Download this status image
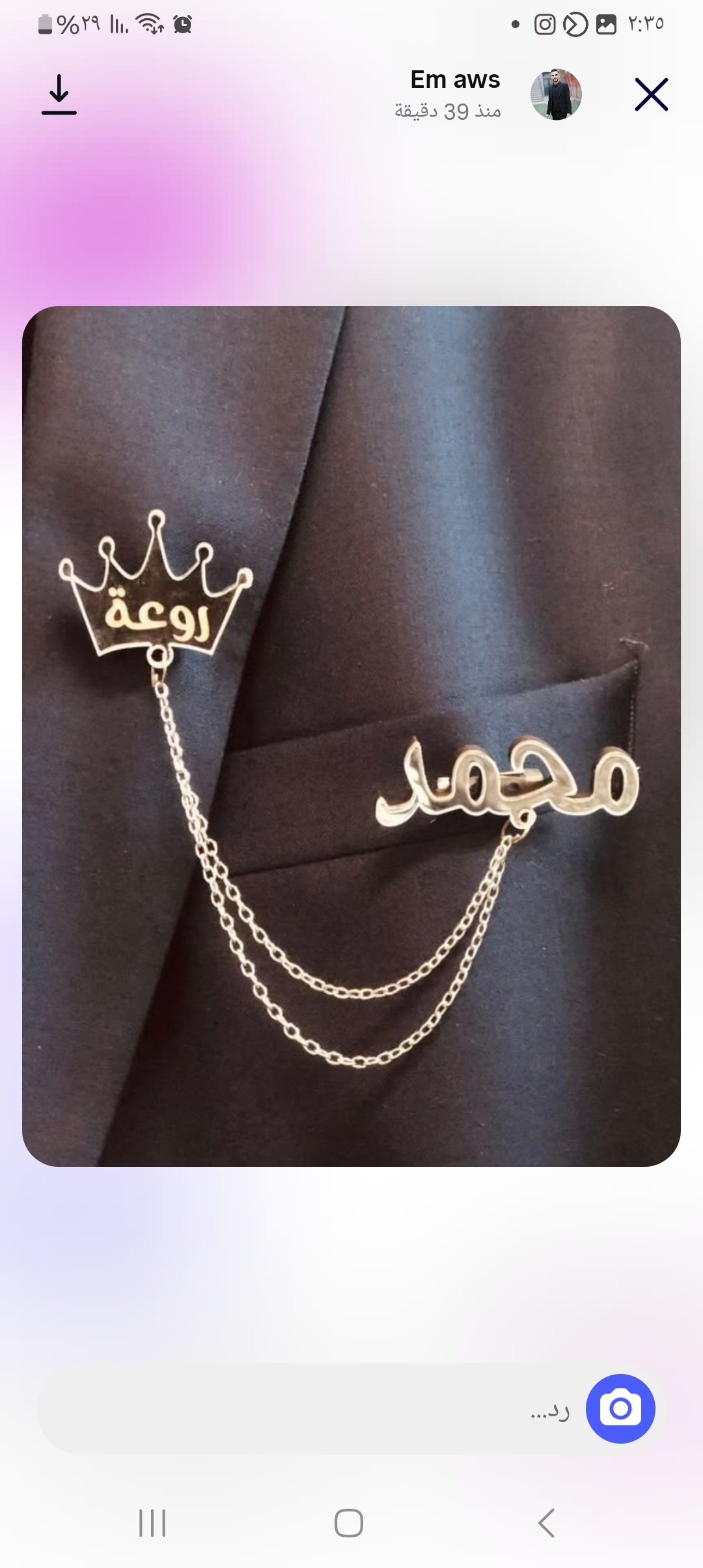The image size is (703, 1568). coord(59,95)
